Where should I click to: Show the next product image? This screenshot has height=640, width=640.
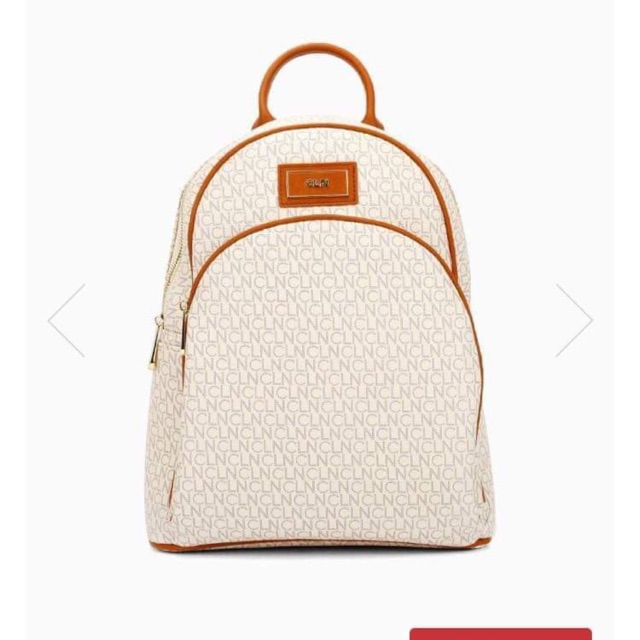tap(574, 320)
